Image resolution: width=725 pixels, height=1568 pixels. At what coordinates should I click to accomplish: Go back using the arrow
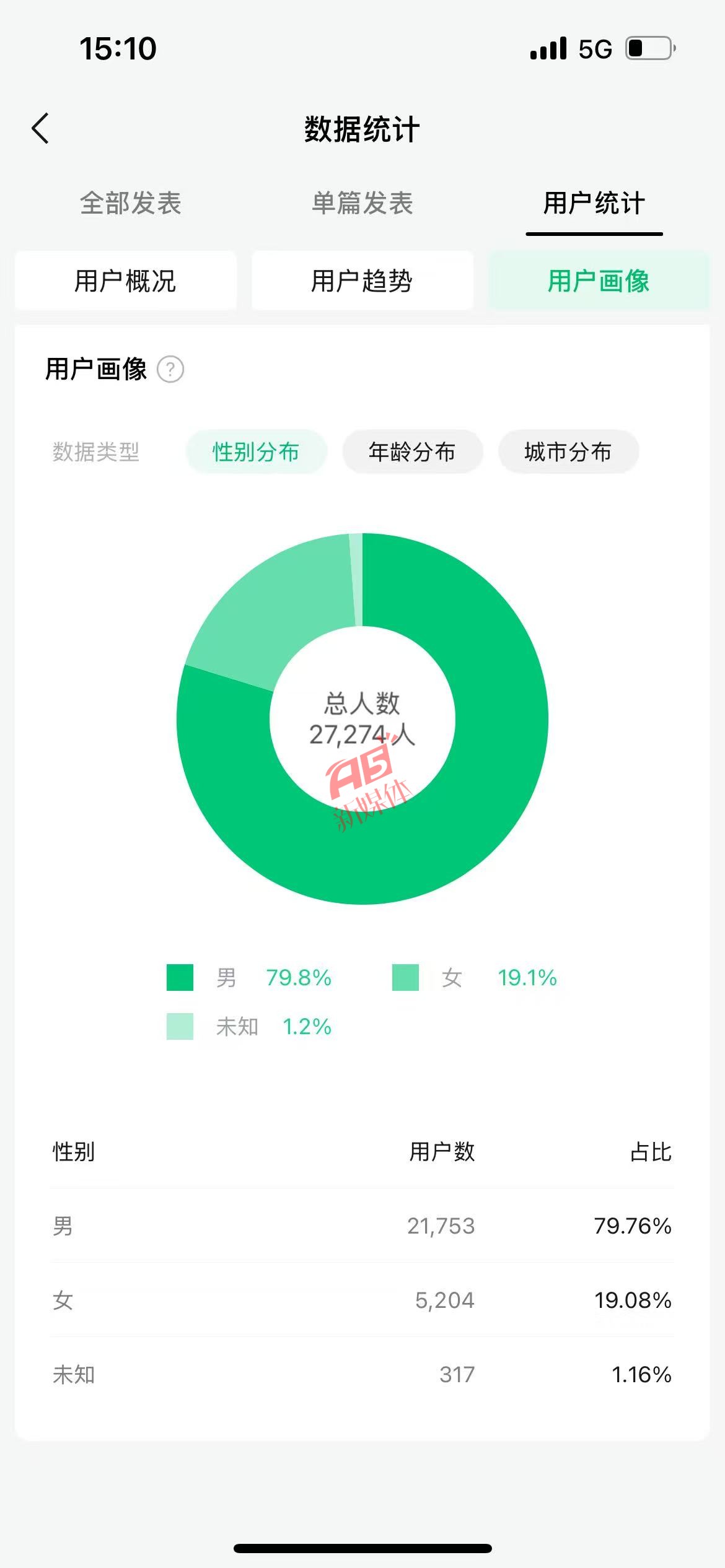41,129
